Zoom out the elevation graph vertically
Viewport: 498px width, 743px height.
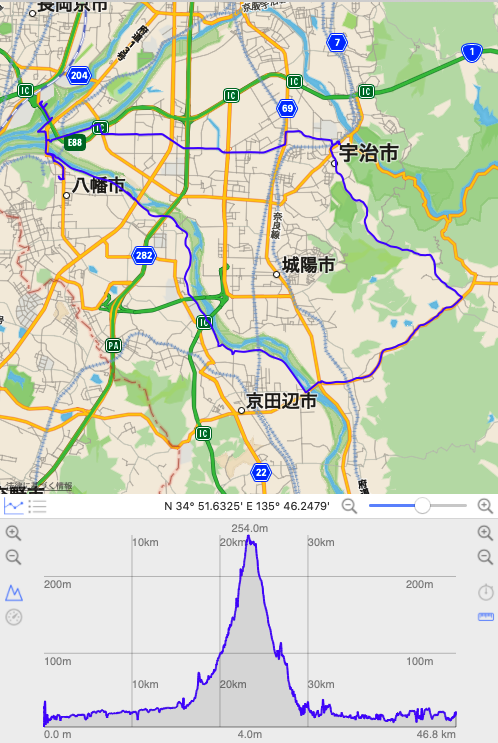coord(13,557)
